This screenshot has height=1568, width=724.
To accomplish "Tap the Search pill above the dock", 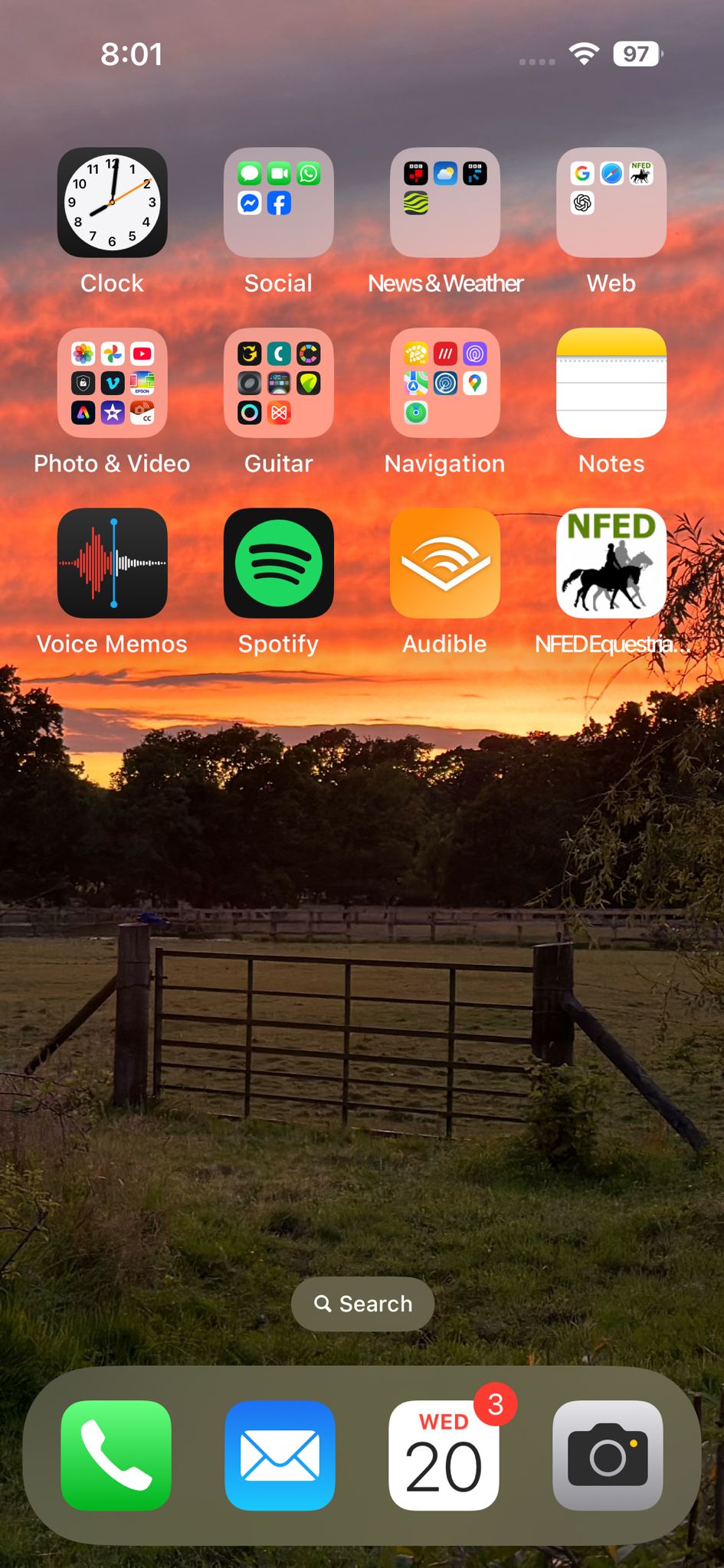I will click(x=362, y=1304).
